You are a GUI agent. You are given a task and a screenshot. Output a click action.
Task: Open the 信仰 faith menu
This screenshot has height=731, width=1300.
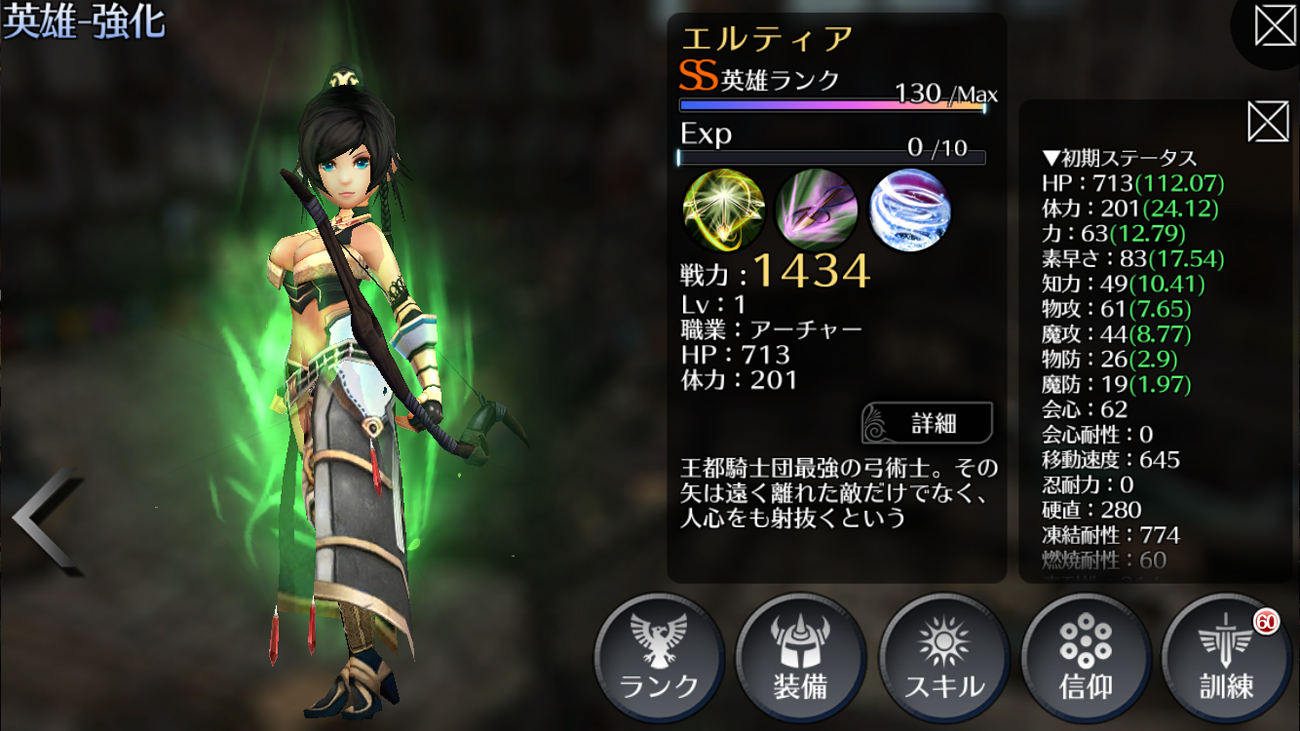click(1085, 657)
